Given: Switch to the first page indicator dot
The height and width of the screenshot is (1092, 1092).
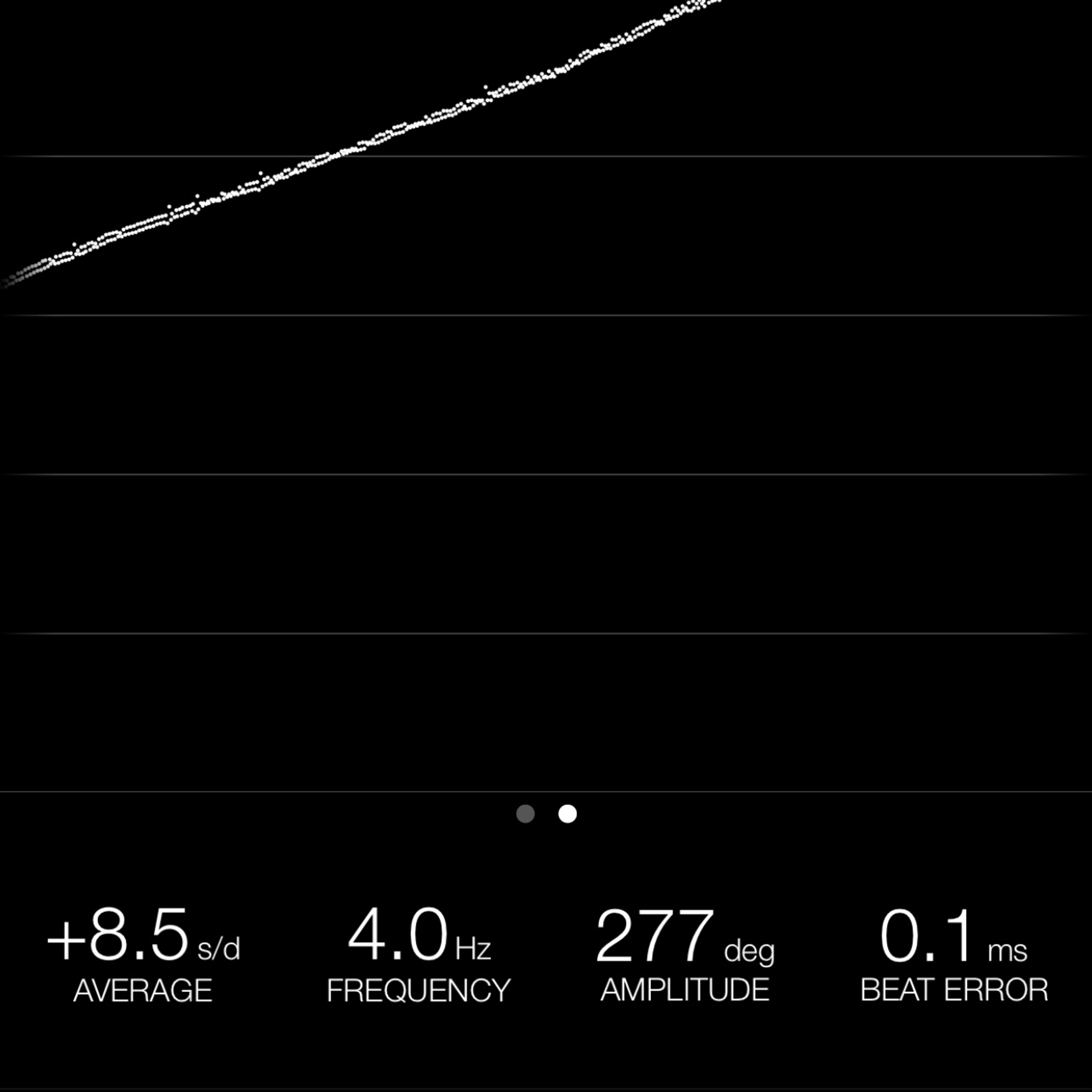Looking at the screenshot, I should pos(525,814).
